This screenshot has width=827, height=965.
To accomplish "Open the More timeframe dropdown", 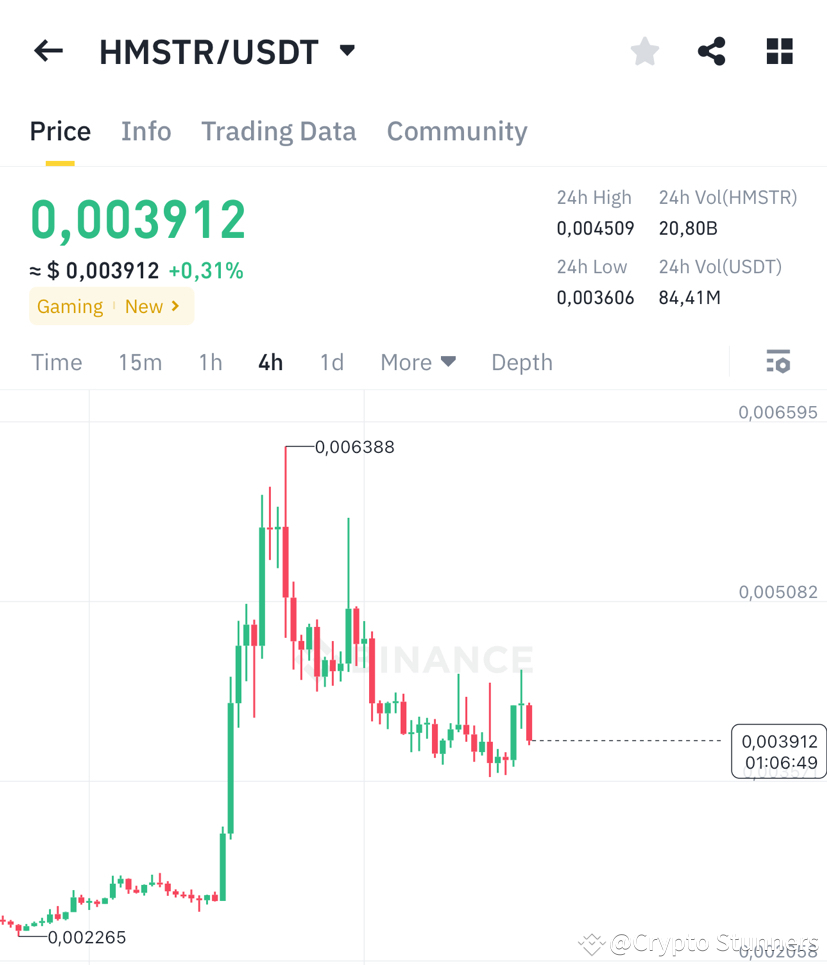I will pyautogui.click(x=418, y=362).
